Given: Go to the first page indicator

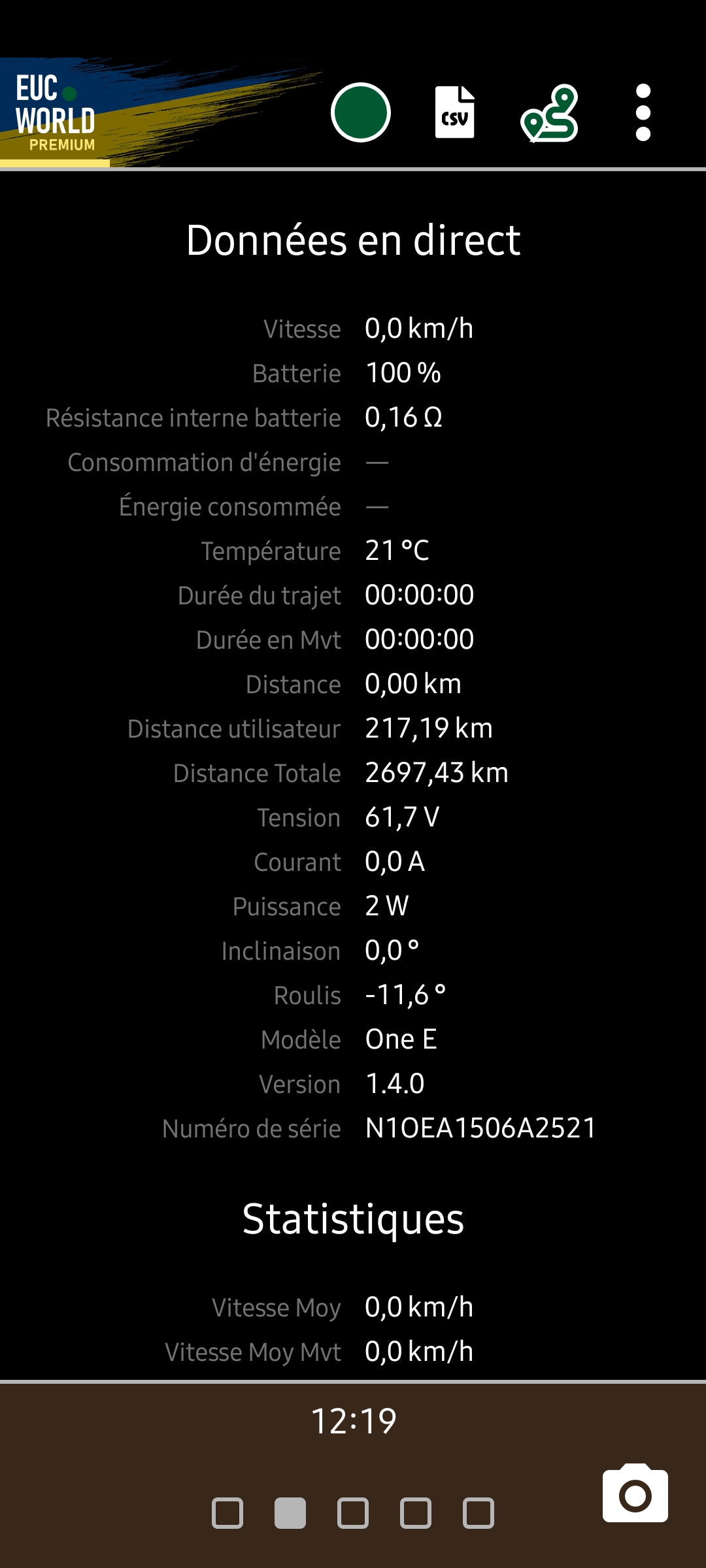Looking at the screenshot, I should pyautogui.click(x=227, y=1513).
